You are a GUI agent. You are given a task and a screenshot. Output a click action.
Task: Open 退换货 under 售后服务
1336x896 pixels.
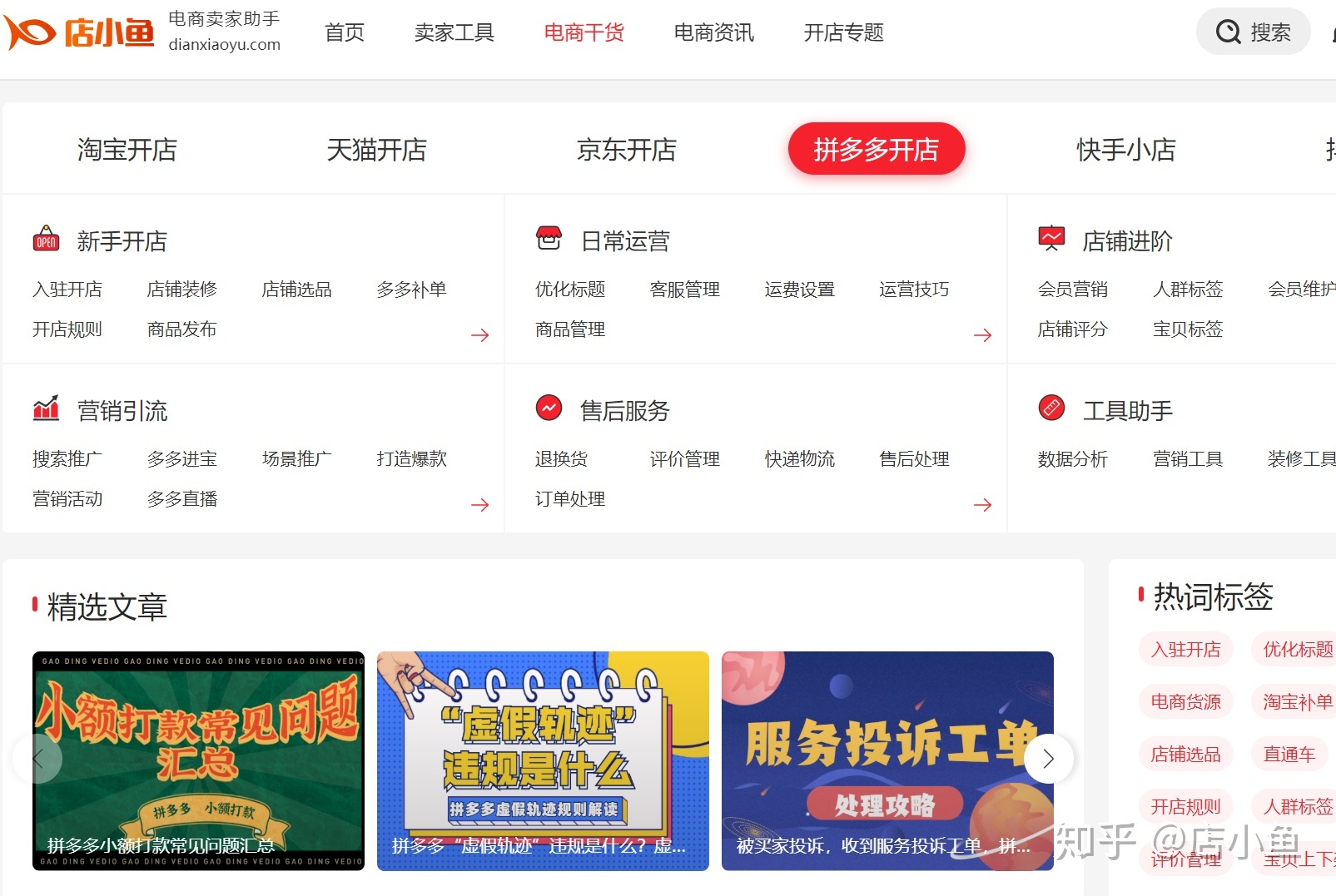click(x=561, y=459)
